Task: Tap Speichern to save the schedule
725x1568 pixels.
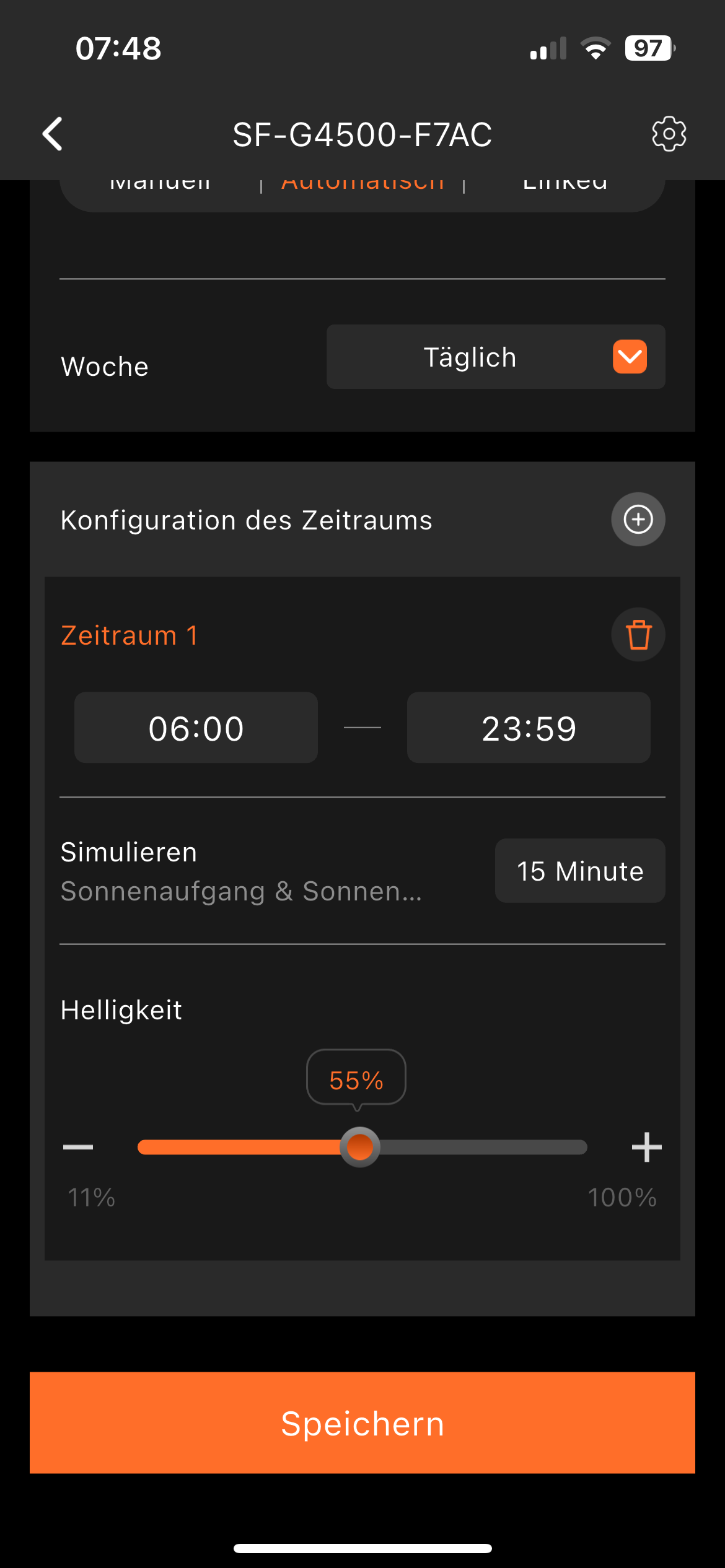Action: (362, 1422)
